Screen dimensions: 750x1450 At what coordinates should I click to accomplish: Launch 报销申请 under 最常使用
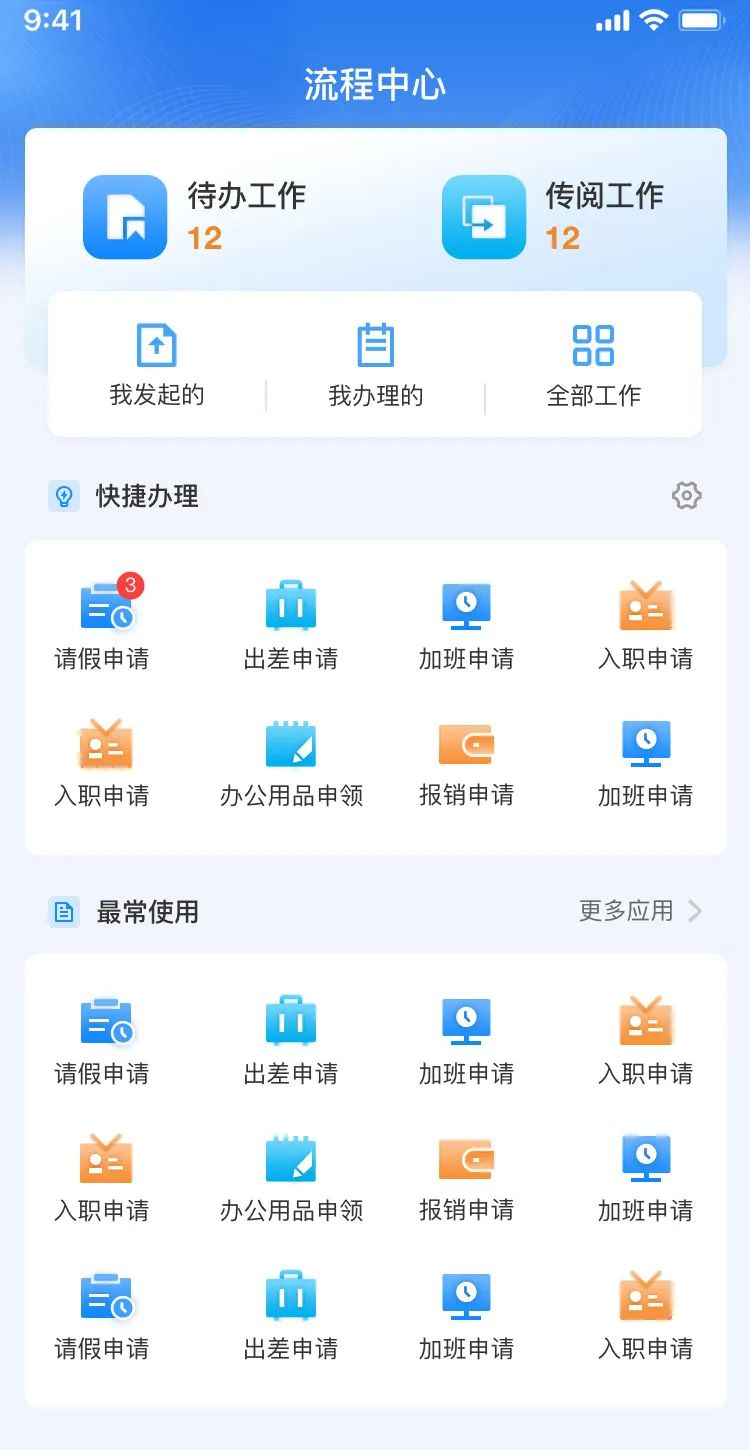[466, 1177]
